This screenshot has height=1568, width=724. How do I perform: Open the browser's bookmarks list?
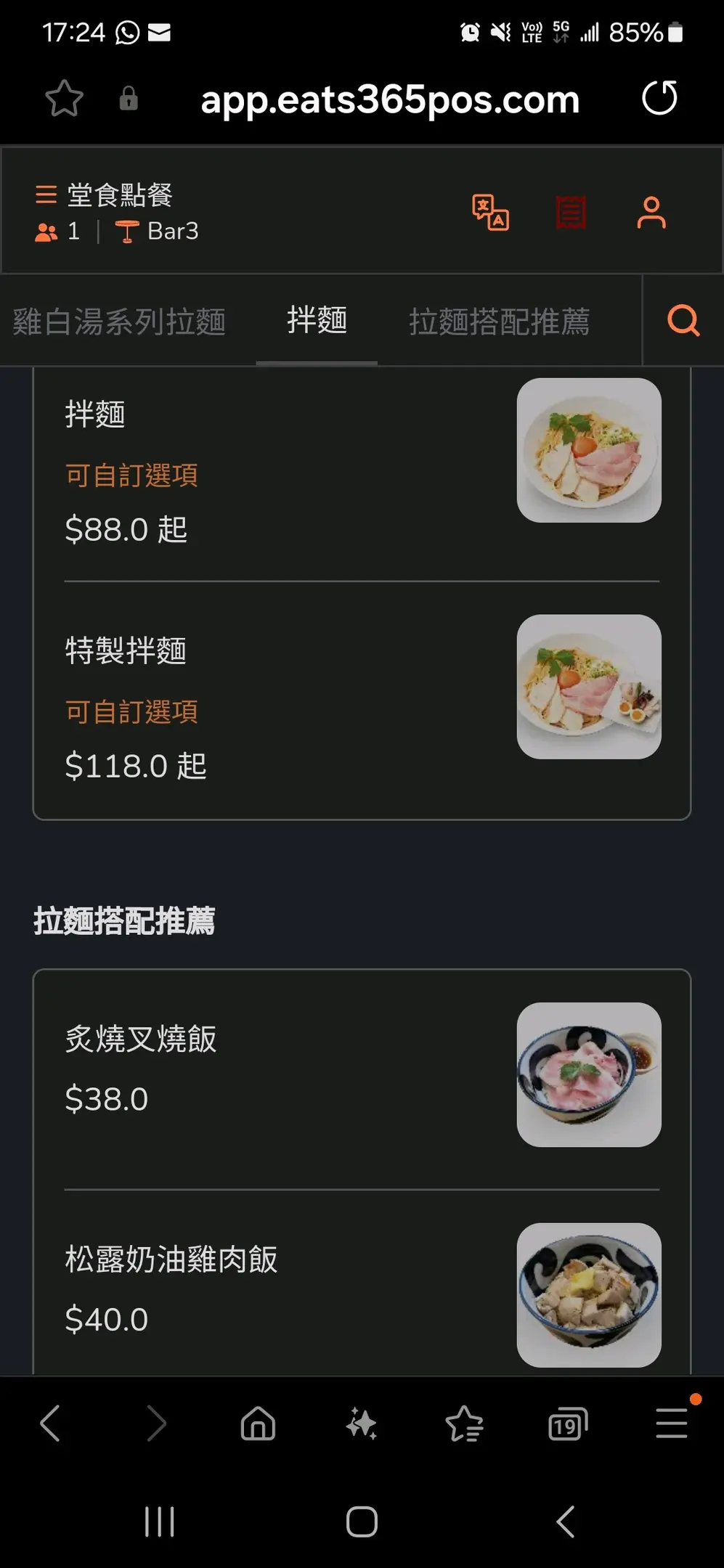click(464, 1424)
